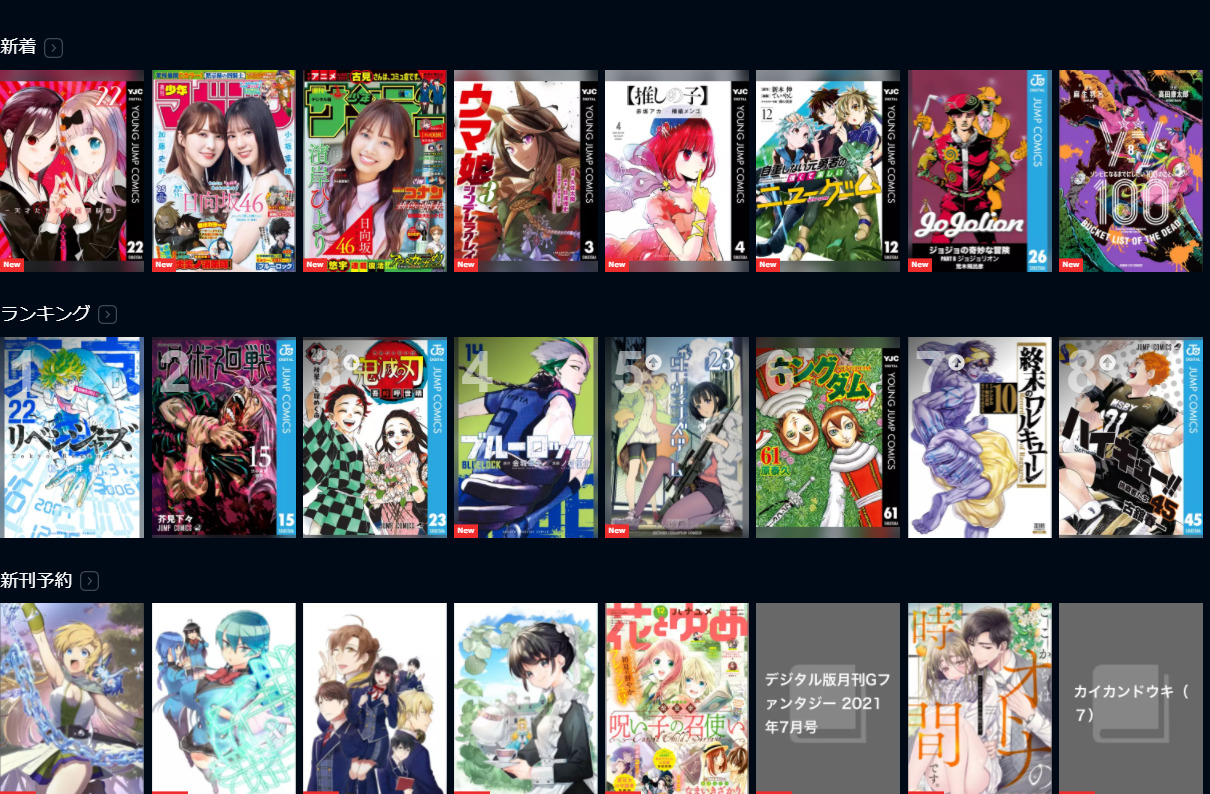Open デジタル版月刊Gファンタジー 2021年7月号 tile
This screenshot has height=794, width=1210.
pos(827,698)
